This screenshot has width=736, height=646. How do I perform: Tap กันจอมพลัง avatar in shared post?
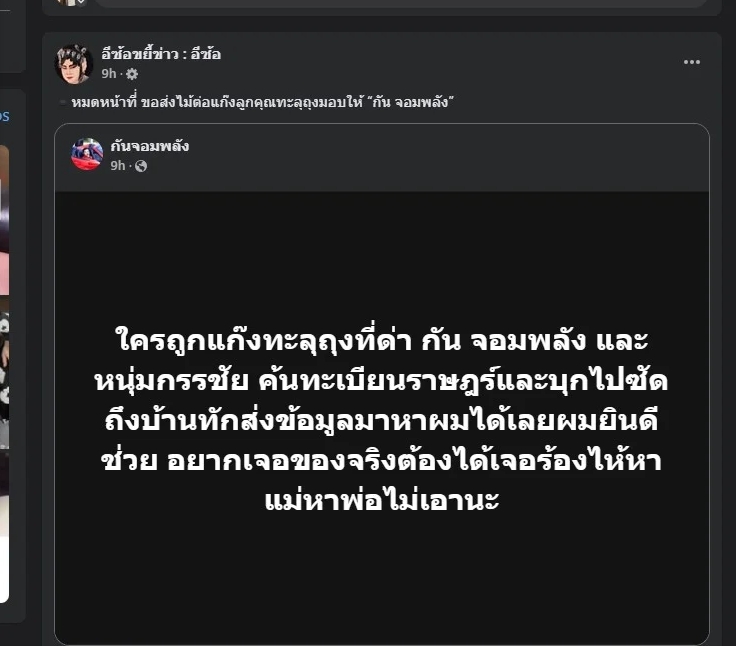[87, 154]
